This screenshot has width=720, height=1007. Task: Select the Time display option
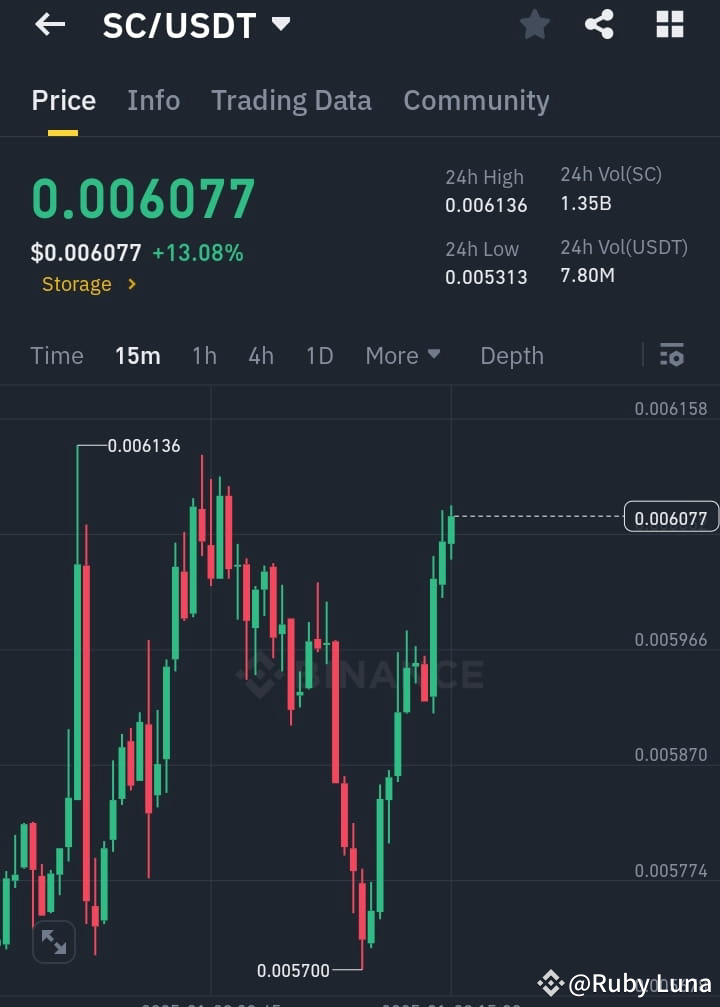pos(57,355)
